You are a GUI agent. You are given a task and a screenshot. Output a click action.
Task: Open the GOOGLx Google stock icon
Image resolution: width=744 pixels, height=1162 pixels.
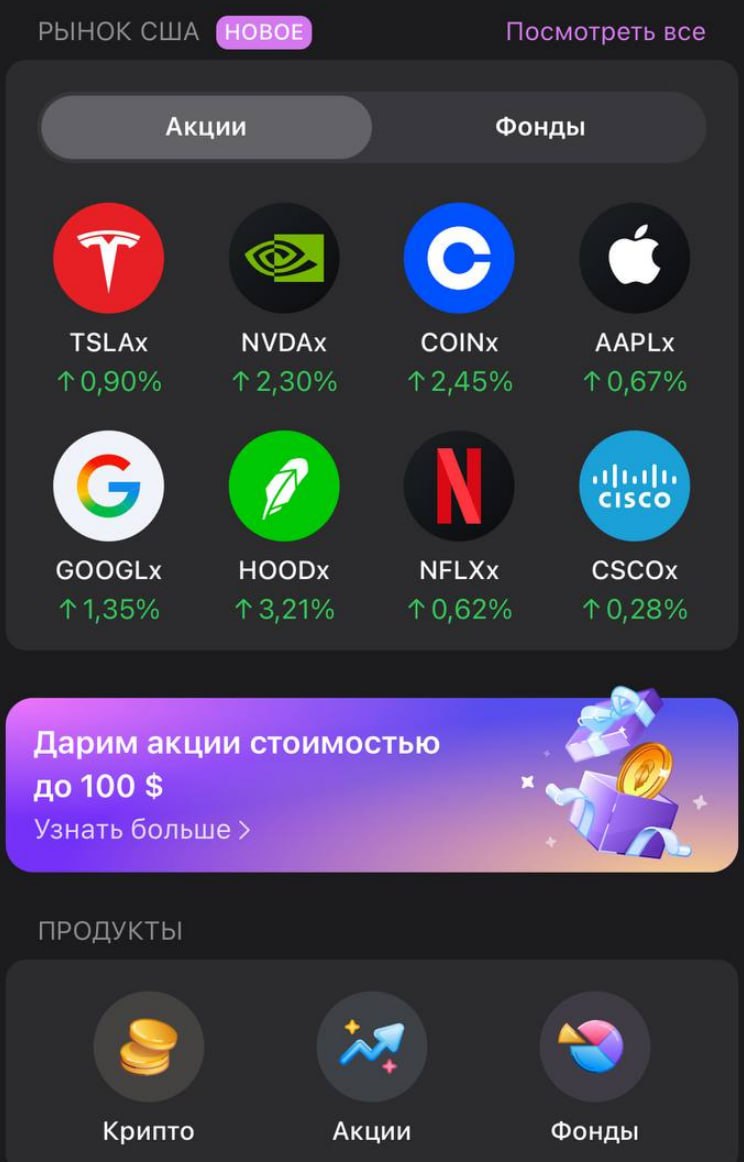110,485
